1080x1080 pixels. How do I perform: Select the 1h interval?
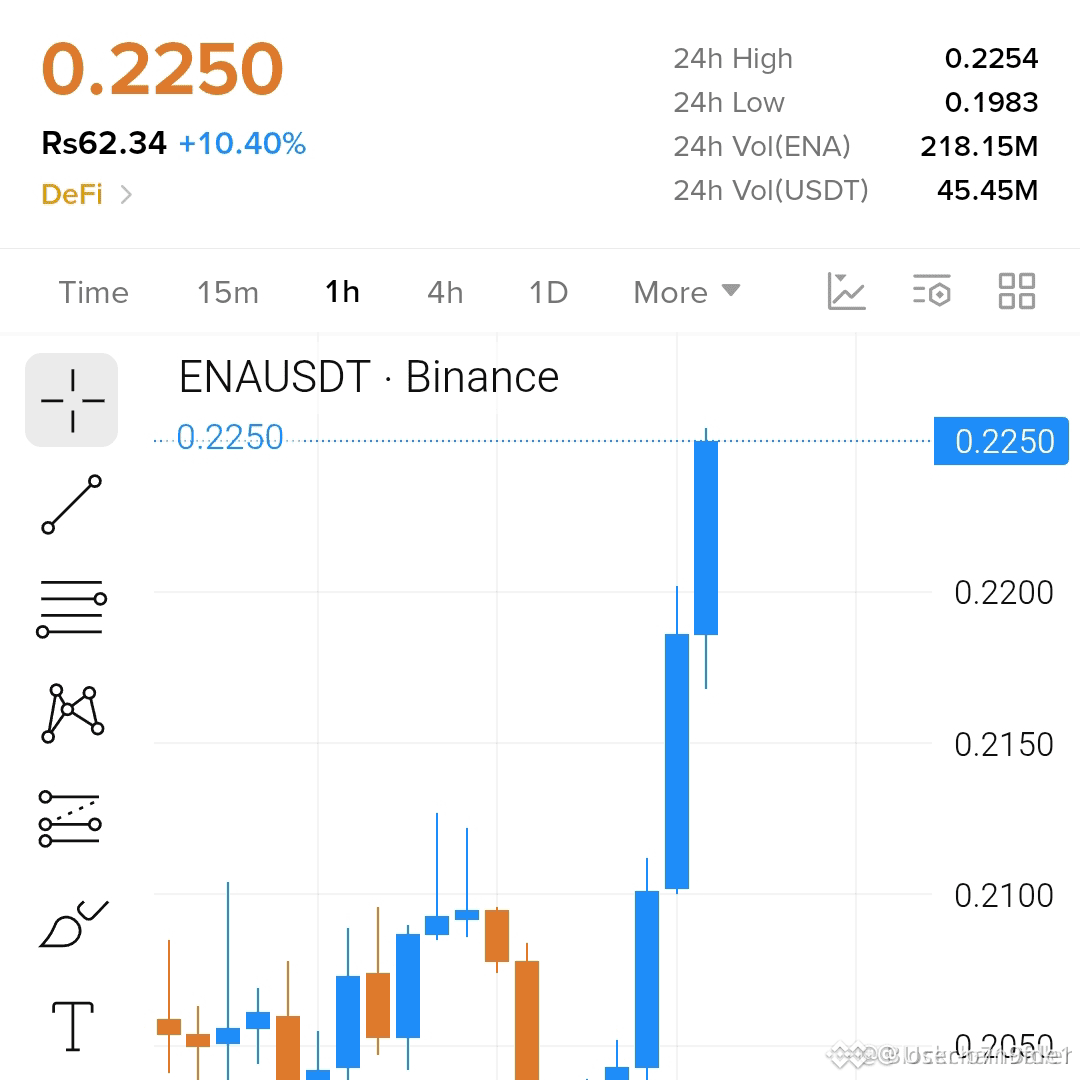(x=342, y=292)
